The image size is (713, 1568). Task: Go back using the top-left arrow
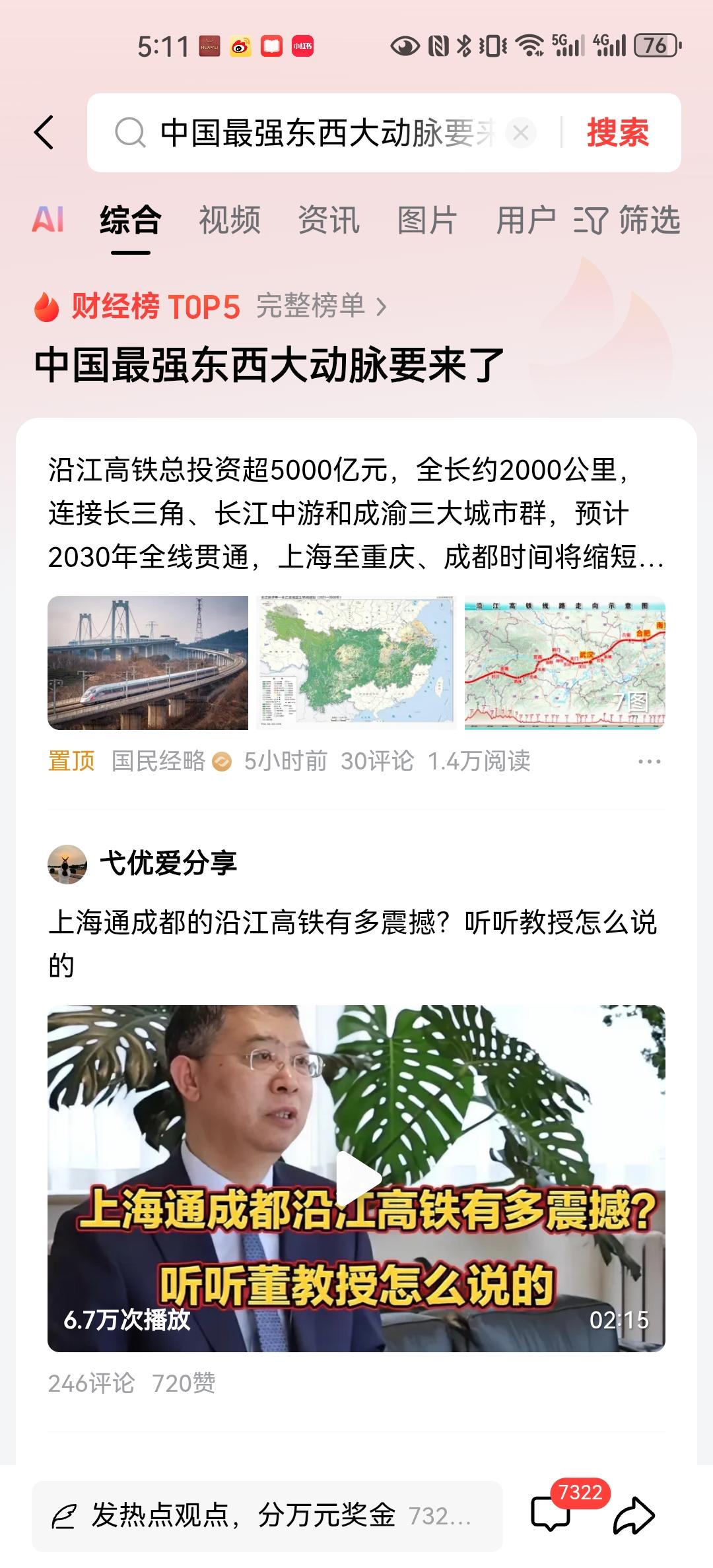[x=44, y=132]
